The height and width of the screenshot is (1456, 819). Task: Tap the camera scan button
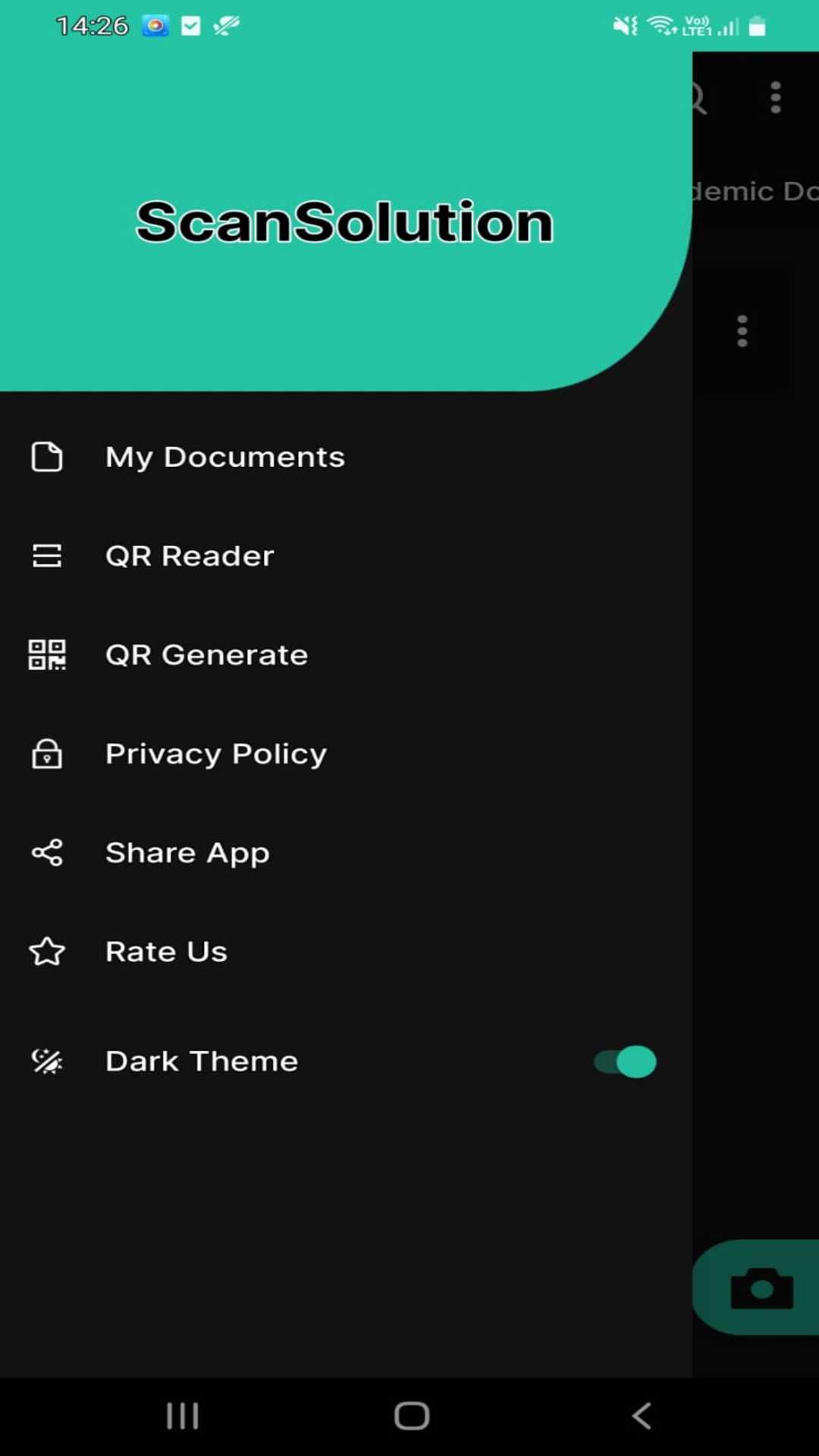coord(761,1288)
